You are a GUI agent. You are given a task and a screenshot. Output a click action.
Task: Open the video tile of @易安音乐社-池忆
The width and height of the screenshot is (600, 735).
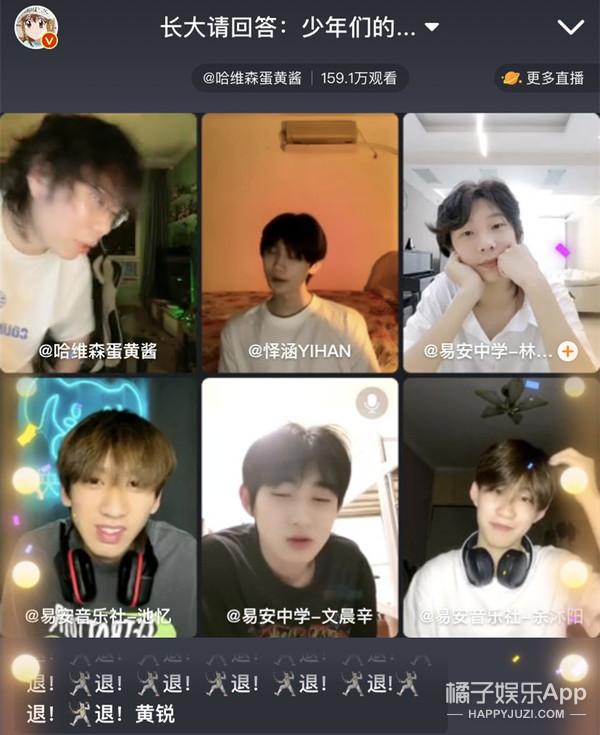point(98,508)
